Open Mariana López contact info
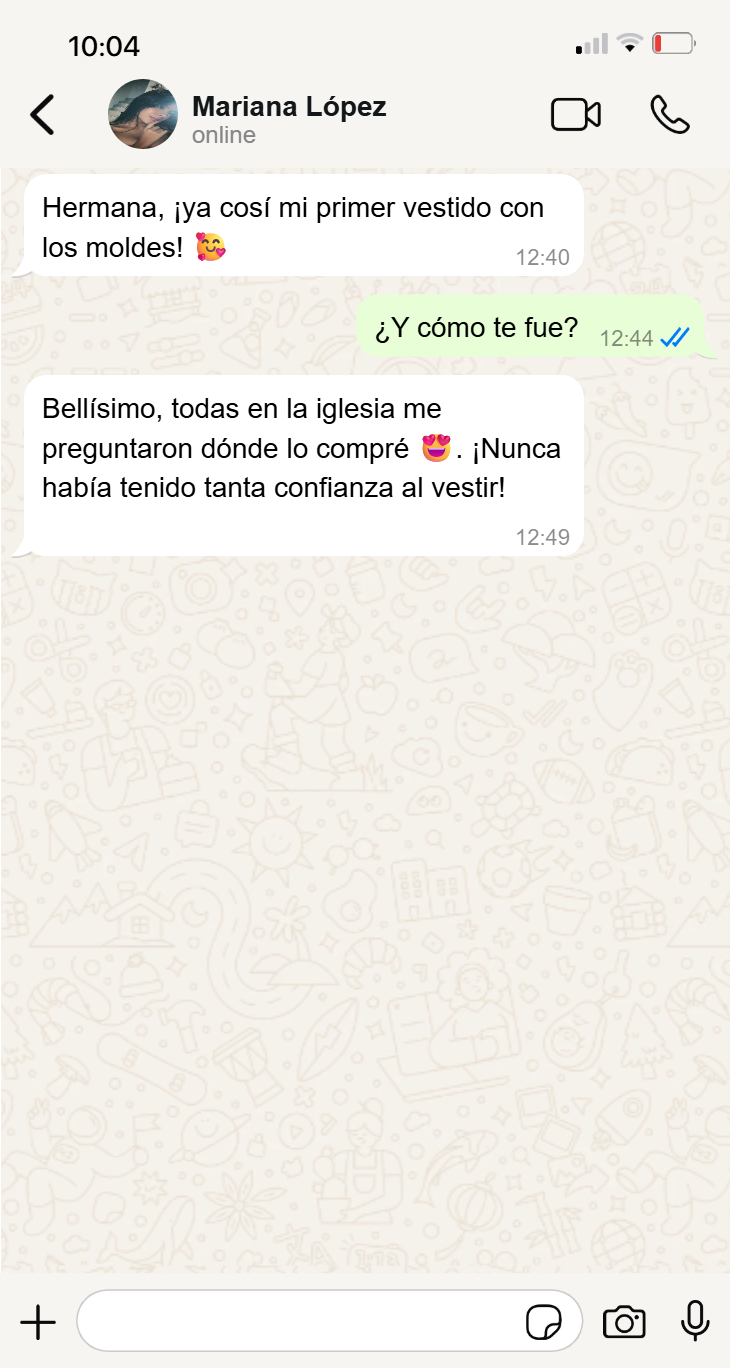The width and height of the screenshot is (730, 1368). click(x=288, y=107)
